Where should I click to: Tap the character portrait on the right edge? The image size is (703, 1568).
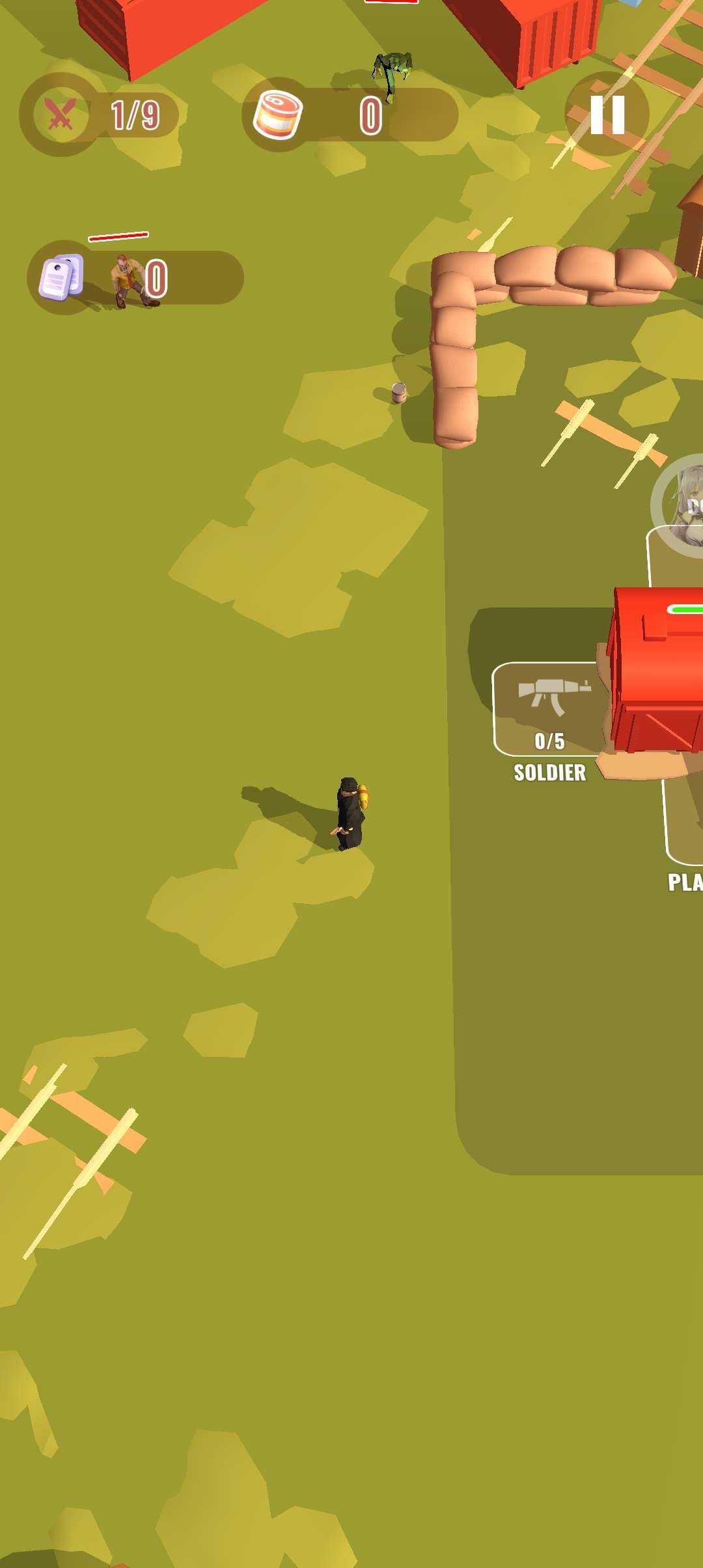tap(683, 506)
